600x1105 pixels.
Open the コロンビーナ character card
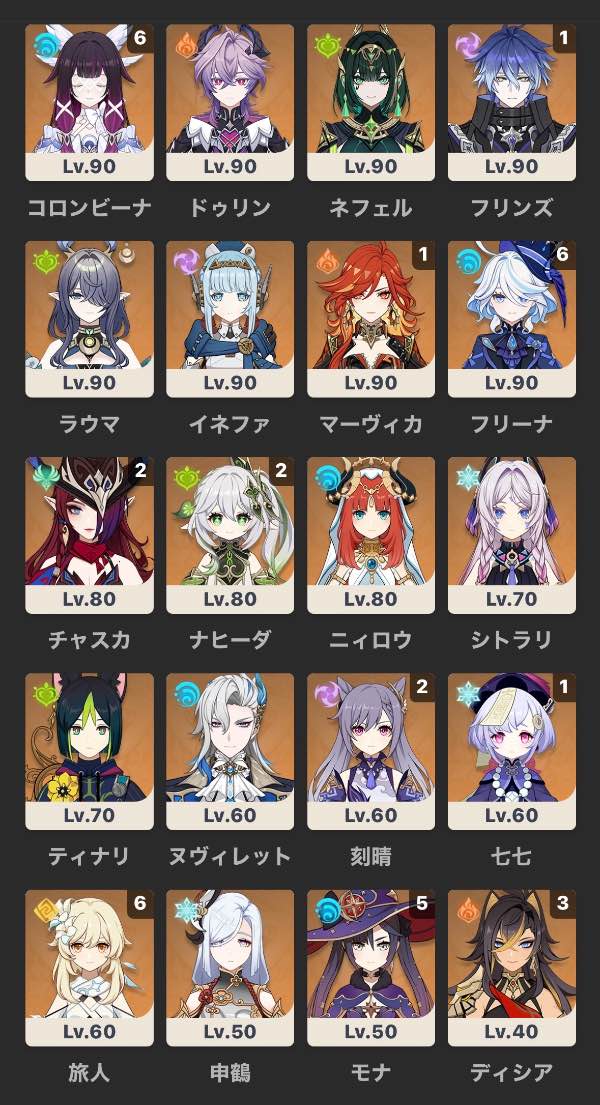(89, 102)
